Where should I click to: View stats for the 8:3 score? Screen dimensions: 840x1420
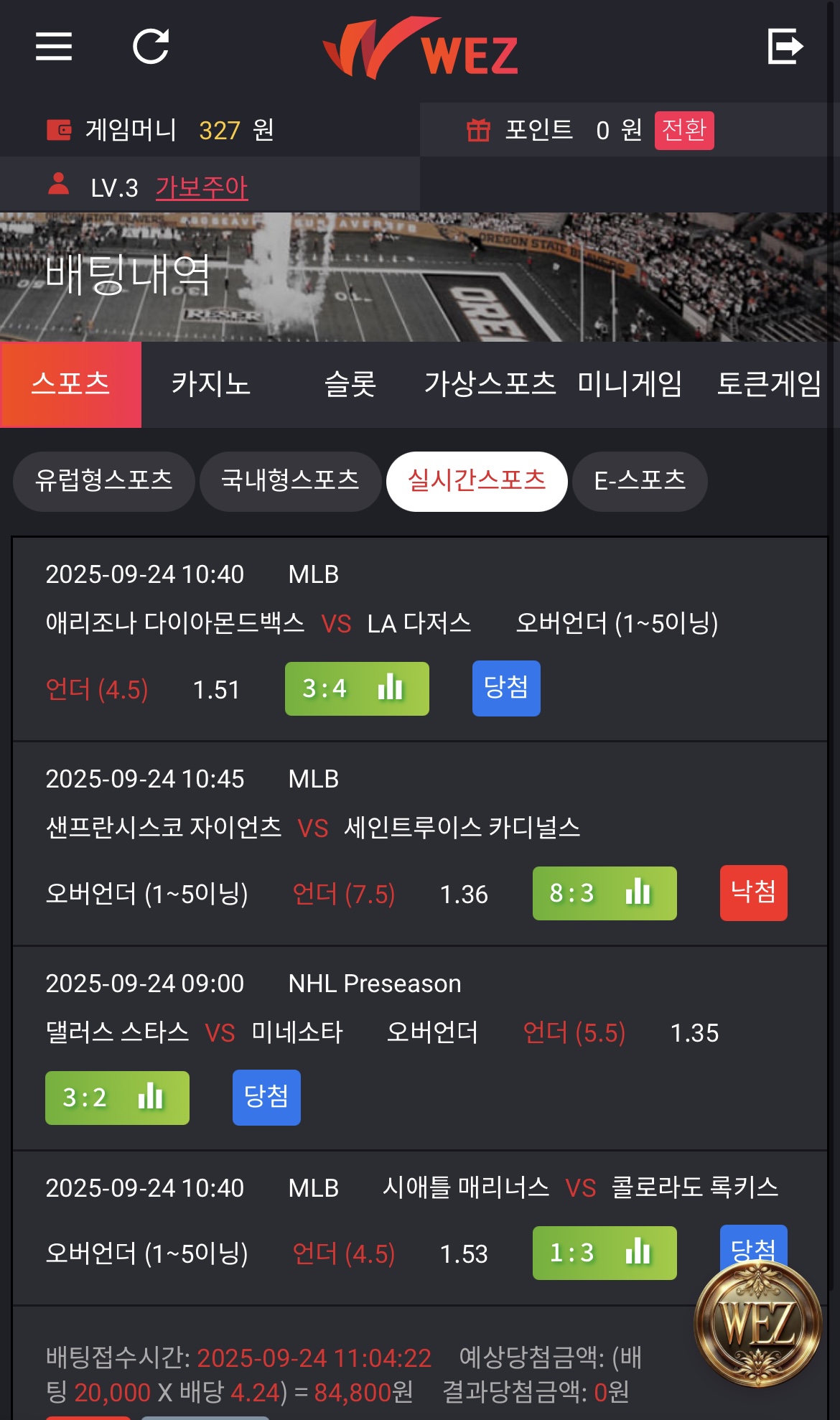[x=605, y=893]
